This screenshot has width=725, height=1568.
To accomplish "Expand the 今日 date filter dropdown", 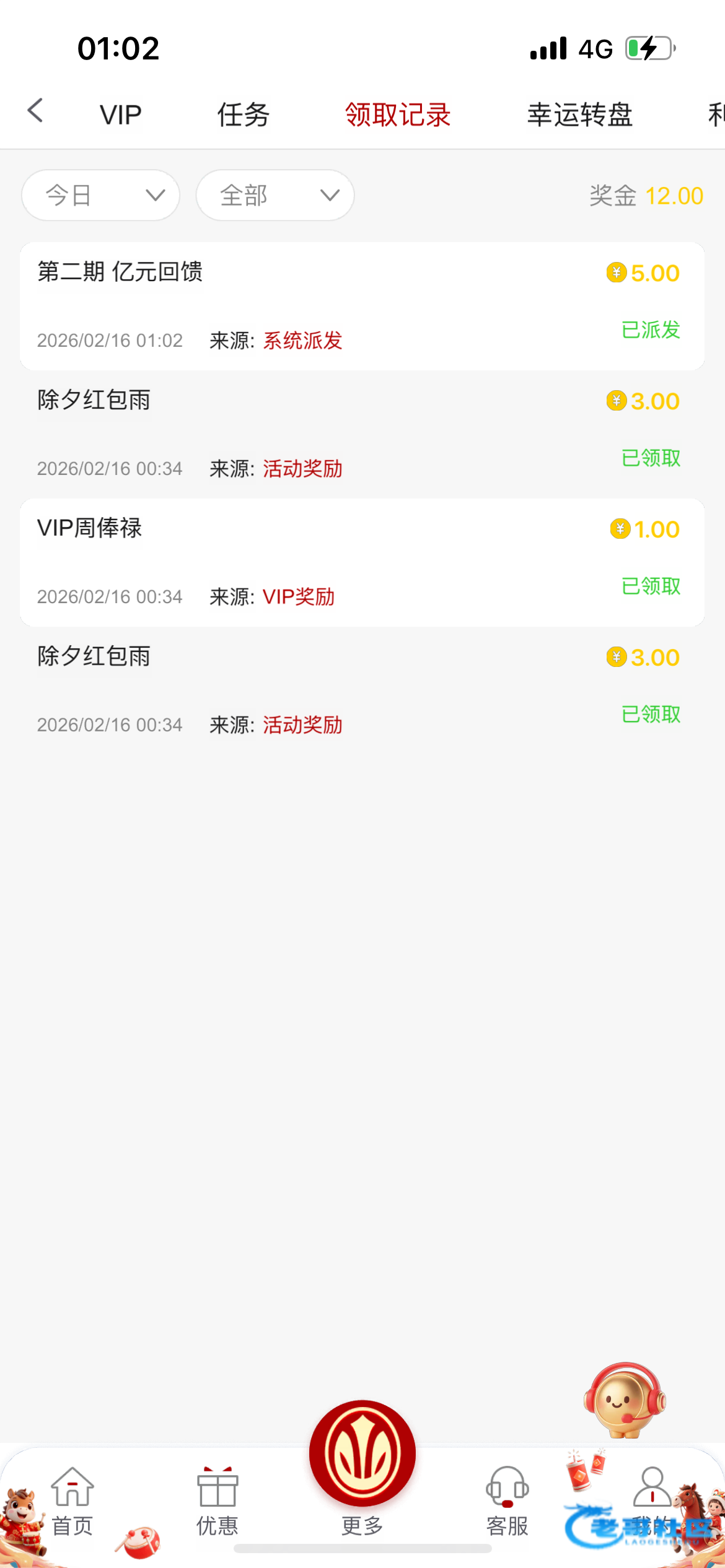I will [x=101, y=196].
